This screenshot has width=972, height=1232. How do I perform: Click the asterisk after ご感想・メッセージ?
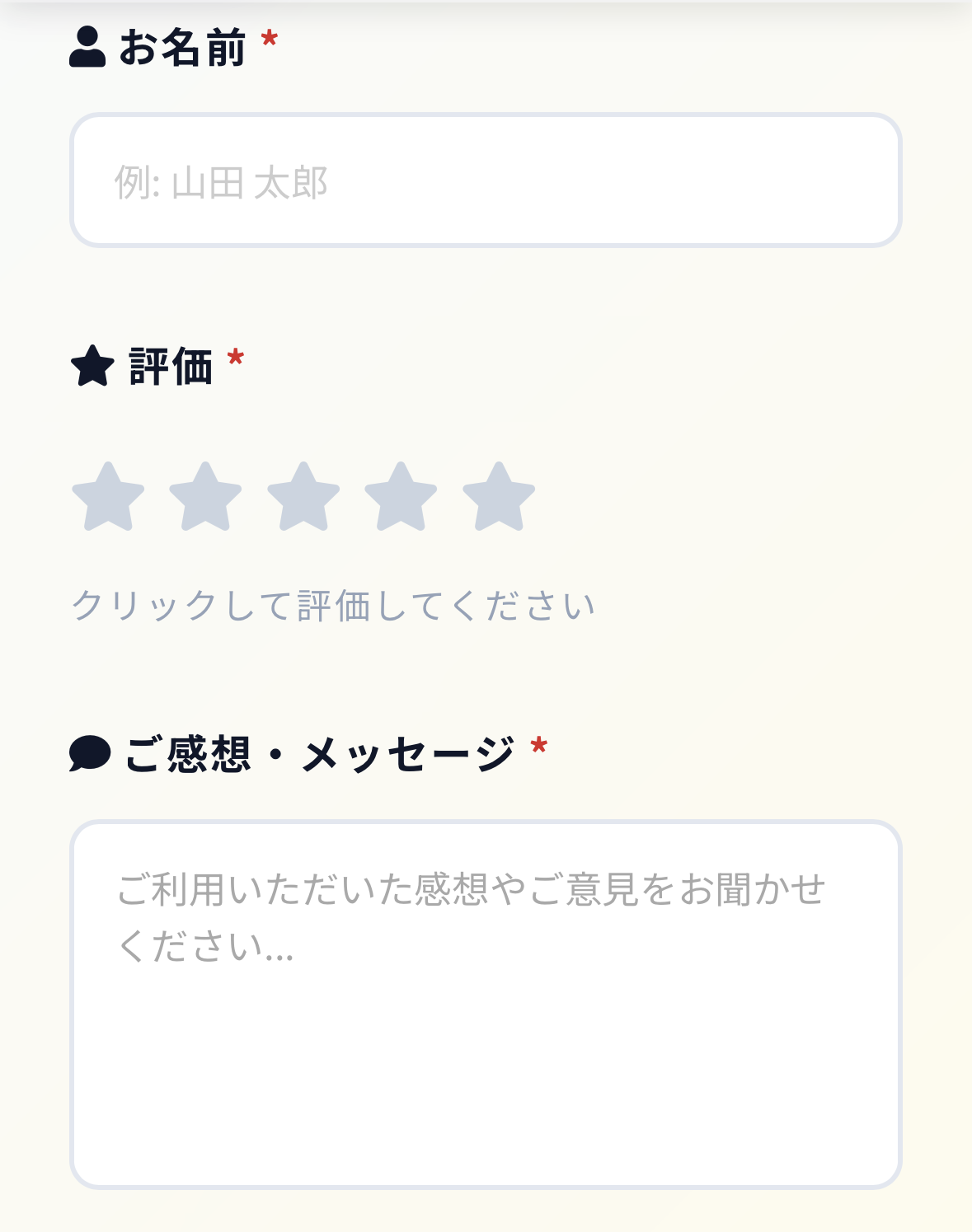click(539, 747)
